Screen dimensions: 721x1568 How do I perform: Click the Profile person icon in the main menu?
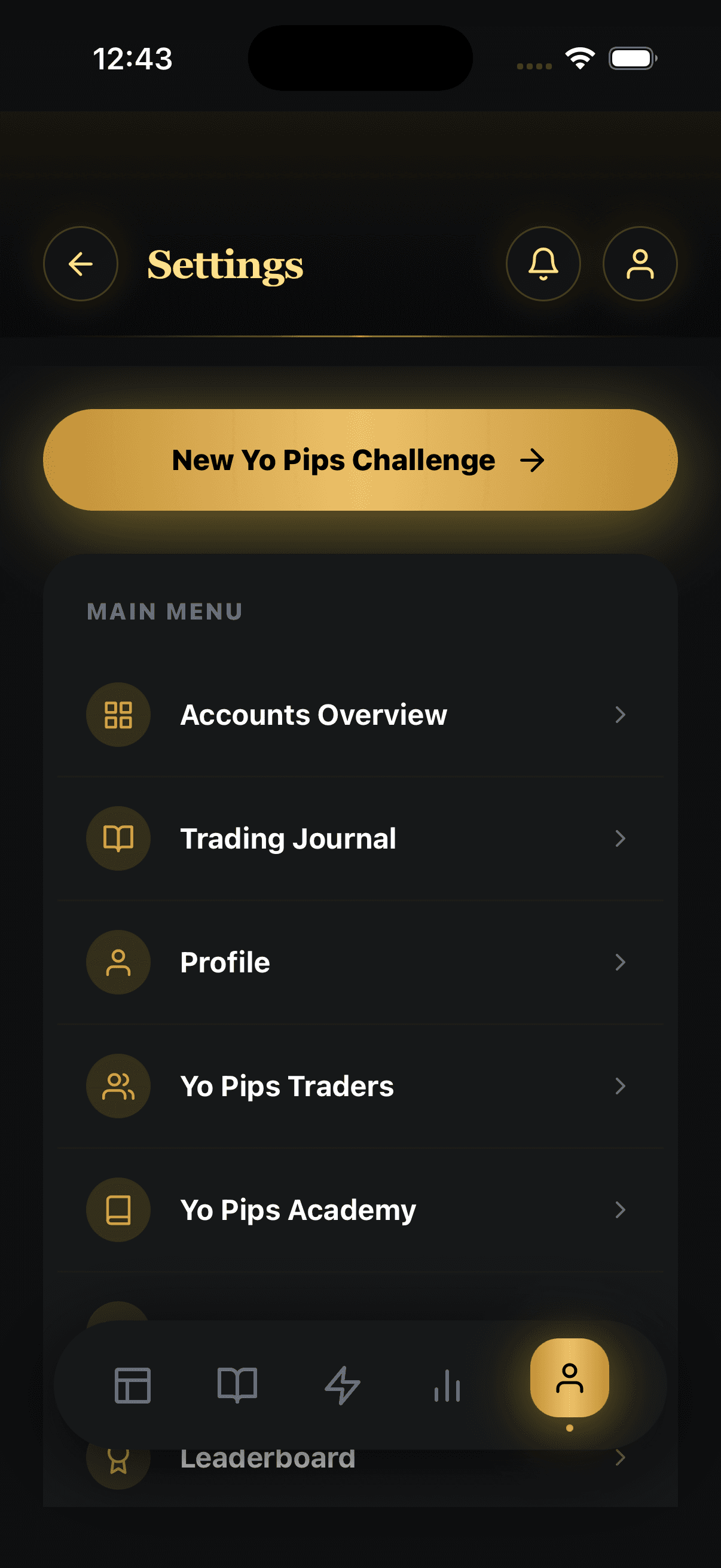pyautogui.click(x=118, y=962)
